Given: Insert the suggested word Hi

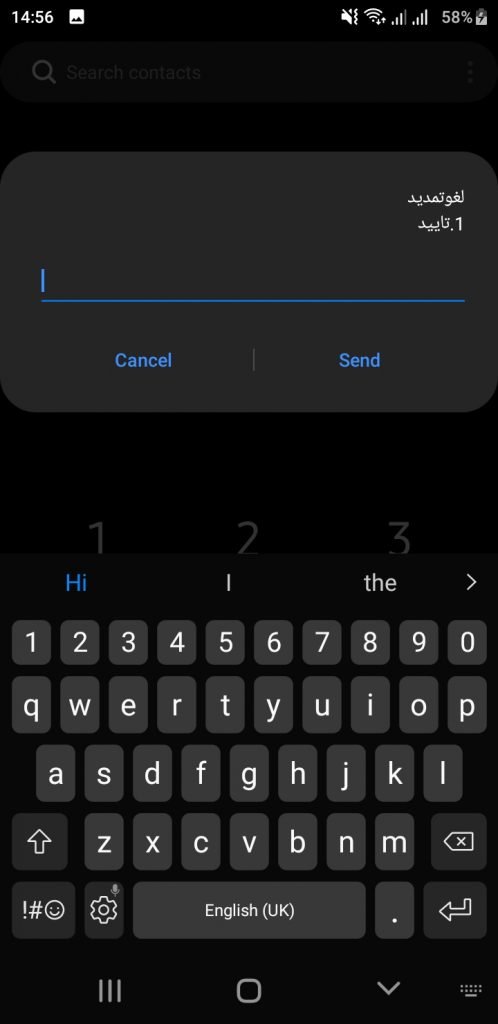Looking at the screenshot, I should tap(76, 582).
